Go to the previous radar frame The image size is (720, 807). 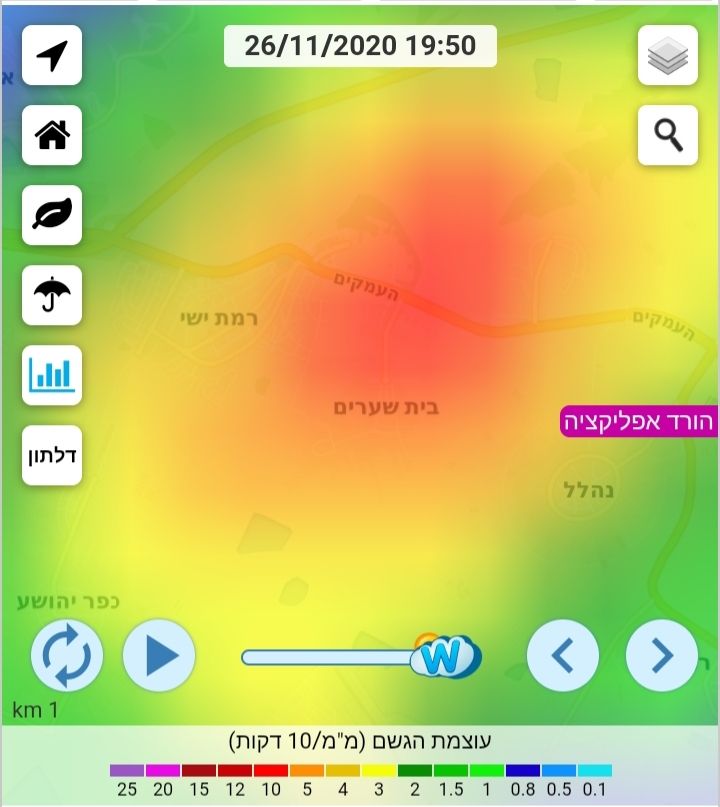[x=563, y=657]
